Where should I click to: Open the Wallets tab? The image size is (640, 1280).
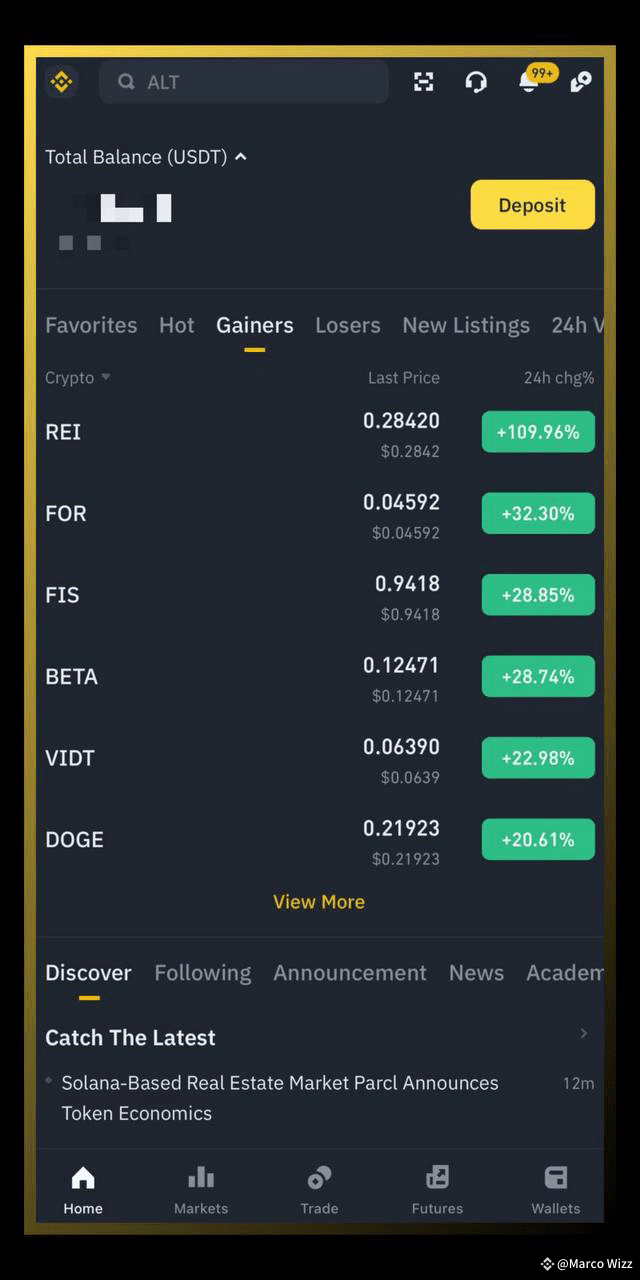point(555,1189)
